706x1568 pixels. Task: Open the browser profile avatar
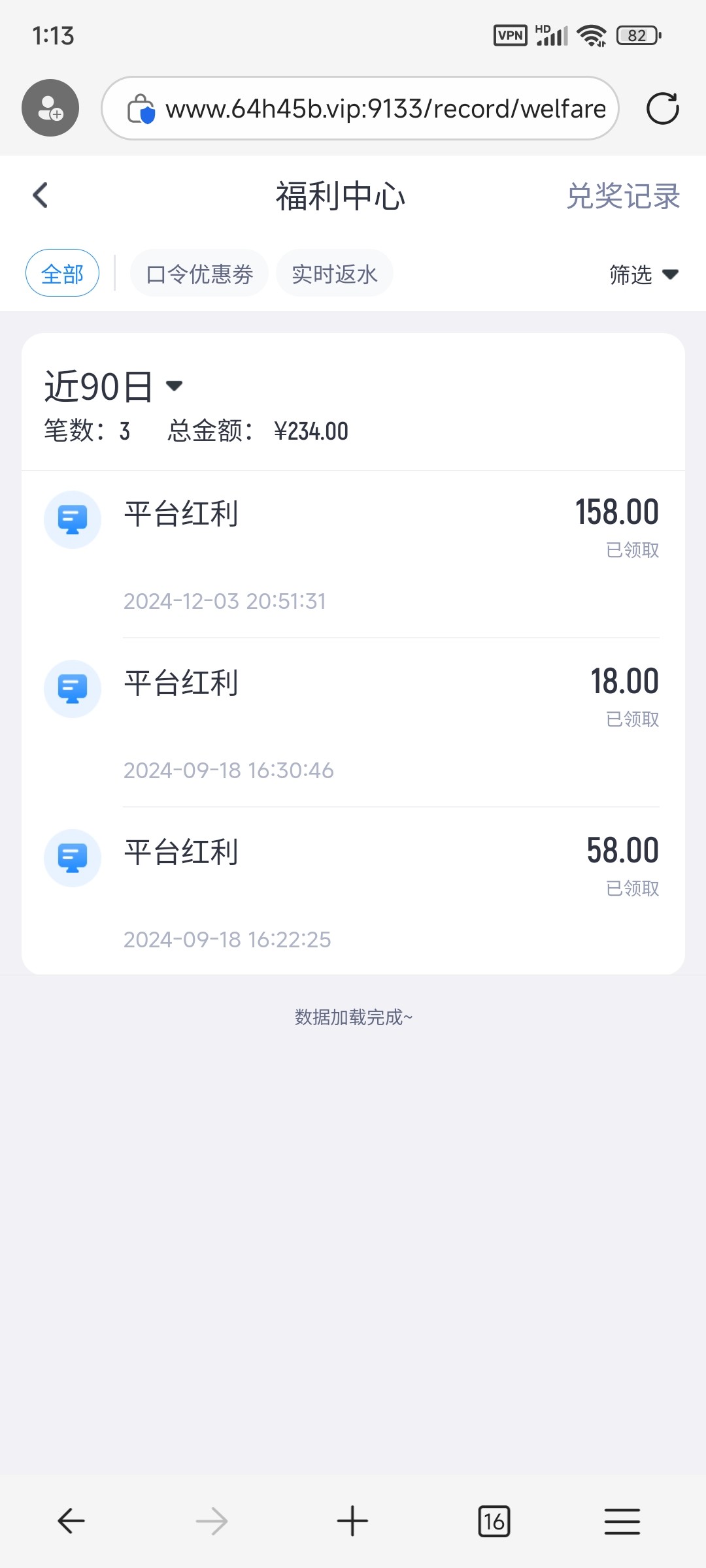tap(50, 108)
